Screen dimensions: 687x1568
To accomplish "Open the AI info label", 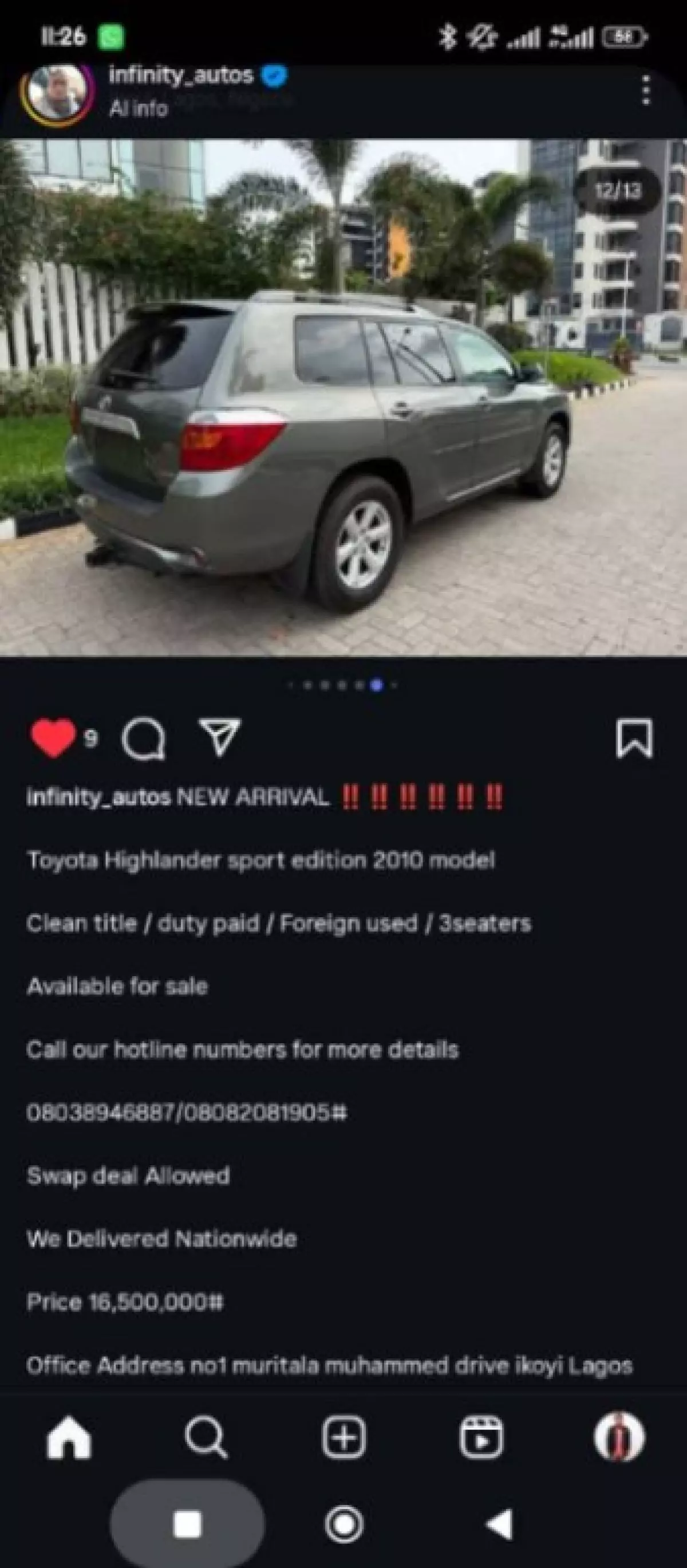I will pos(138,109).
